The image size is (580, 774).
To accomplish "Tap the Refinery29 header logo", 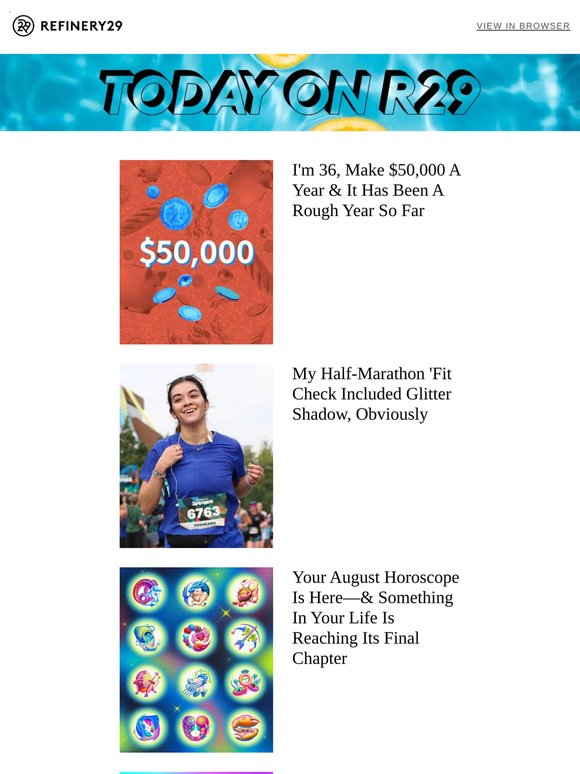I will [68, 26].
